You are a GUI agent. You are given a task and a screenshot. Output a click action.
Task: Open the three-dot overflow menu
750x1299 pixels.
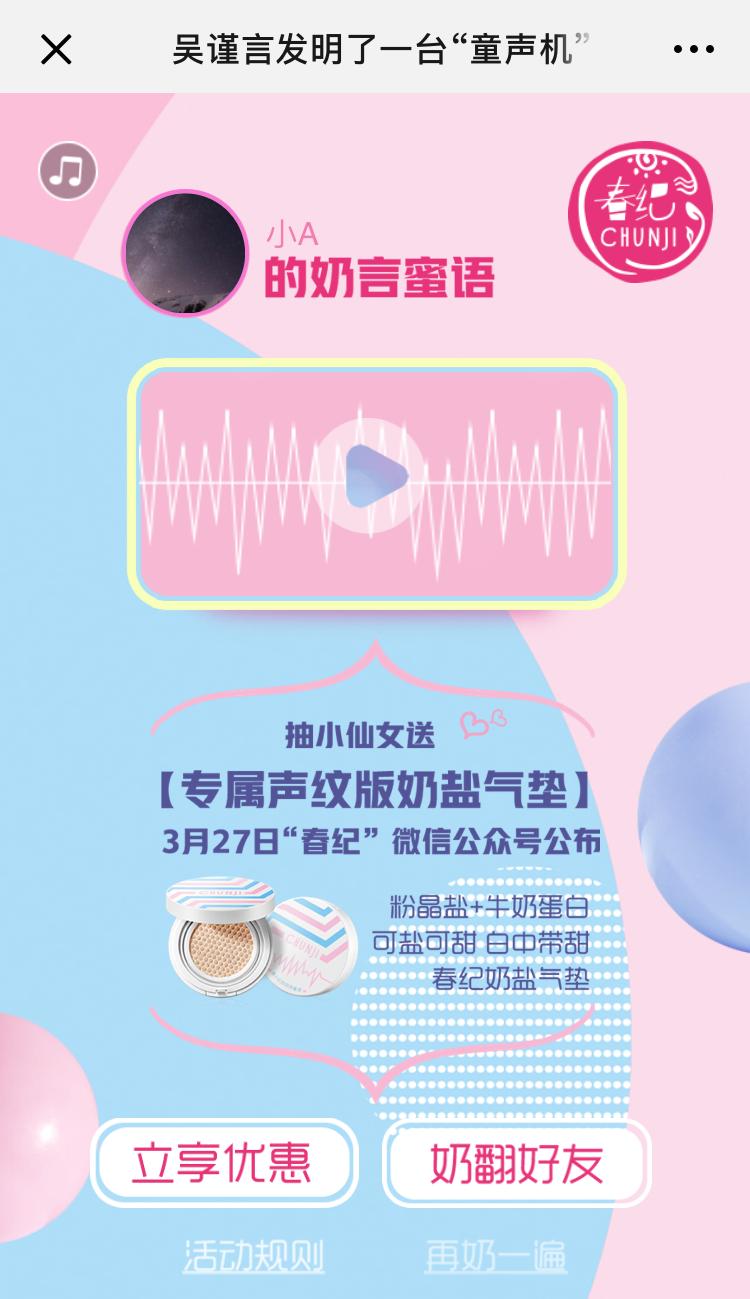tap(693, 48)
